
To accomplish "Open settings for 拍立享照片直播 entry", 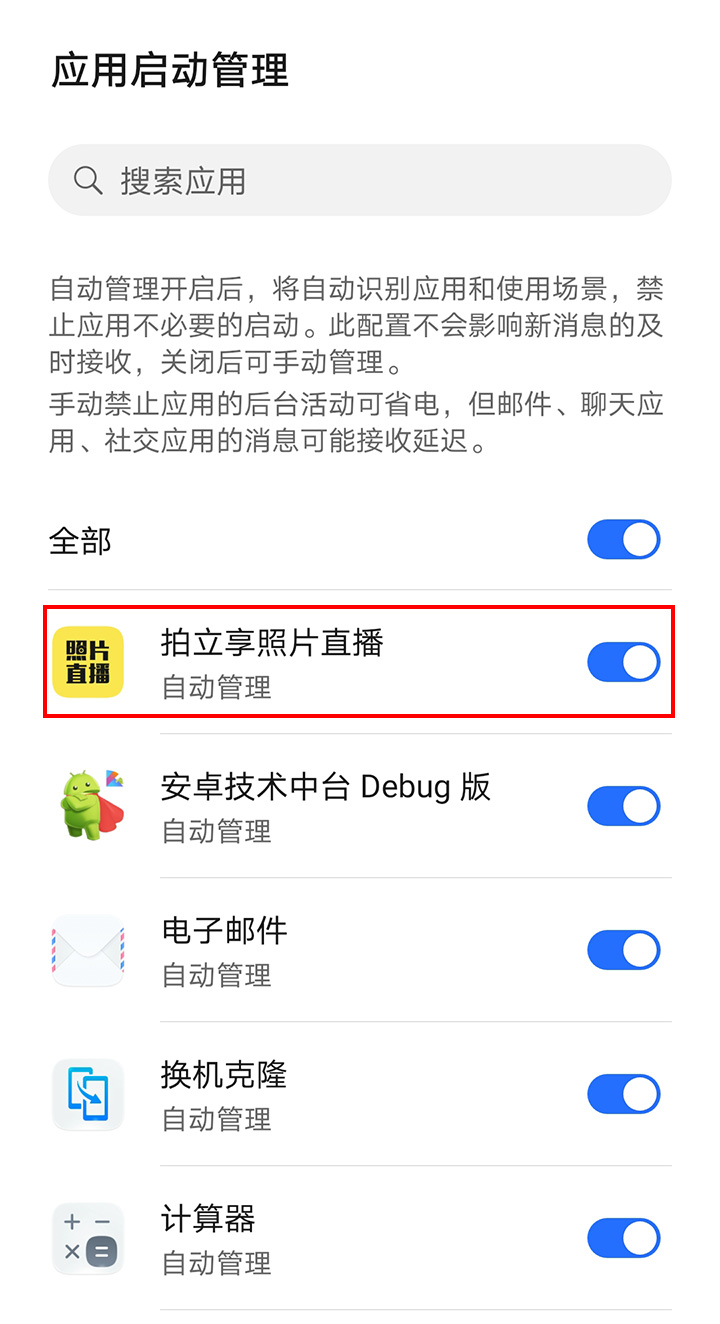I will 300,661.
